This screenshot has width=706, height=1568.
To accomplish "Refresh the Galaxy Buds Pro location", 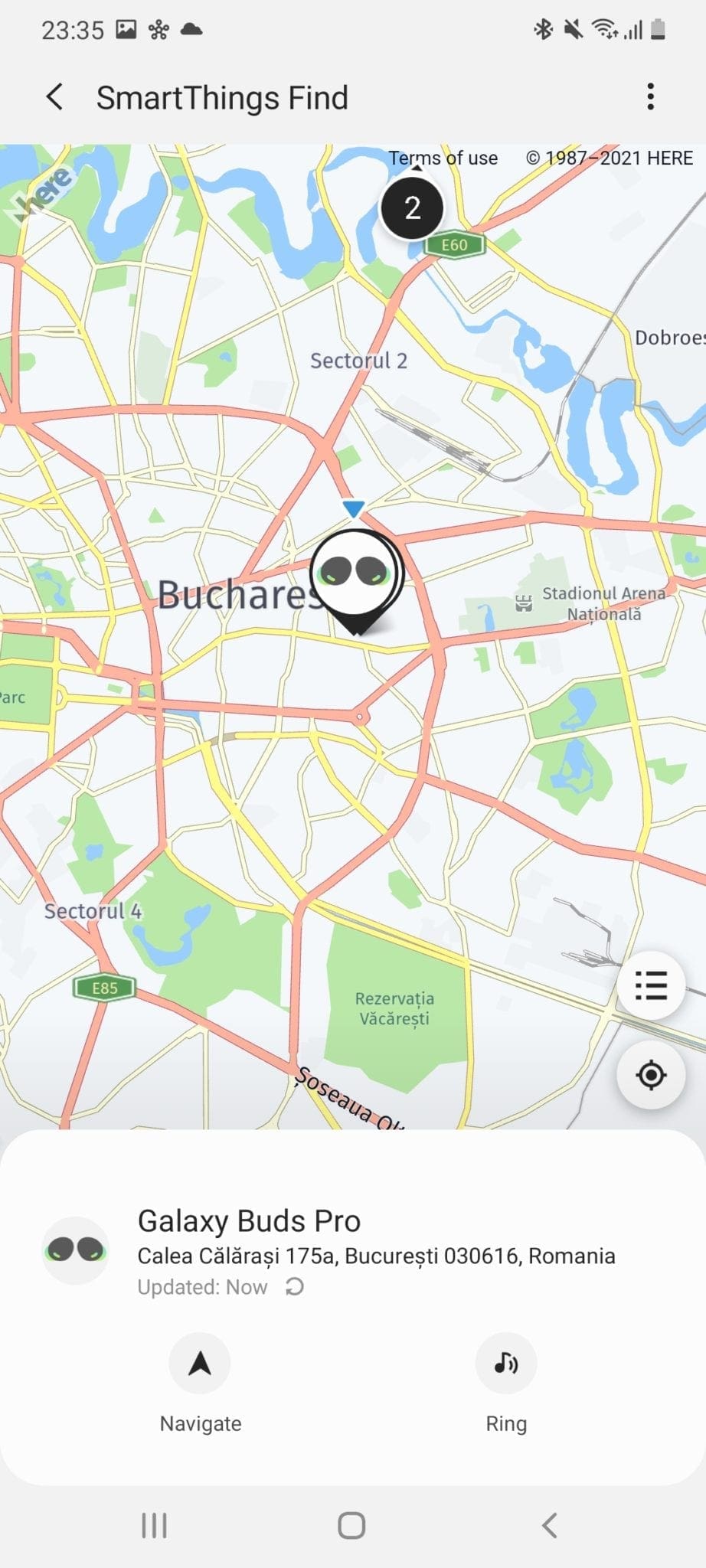I will pyautogui.click(x=295, y=1287).
